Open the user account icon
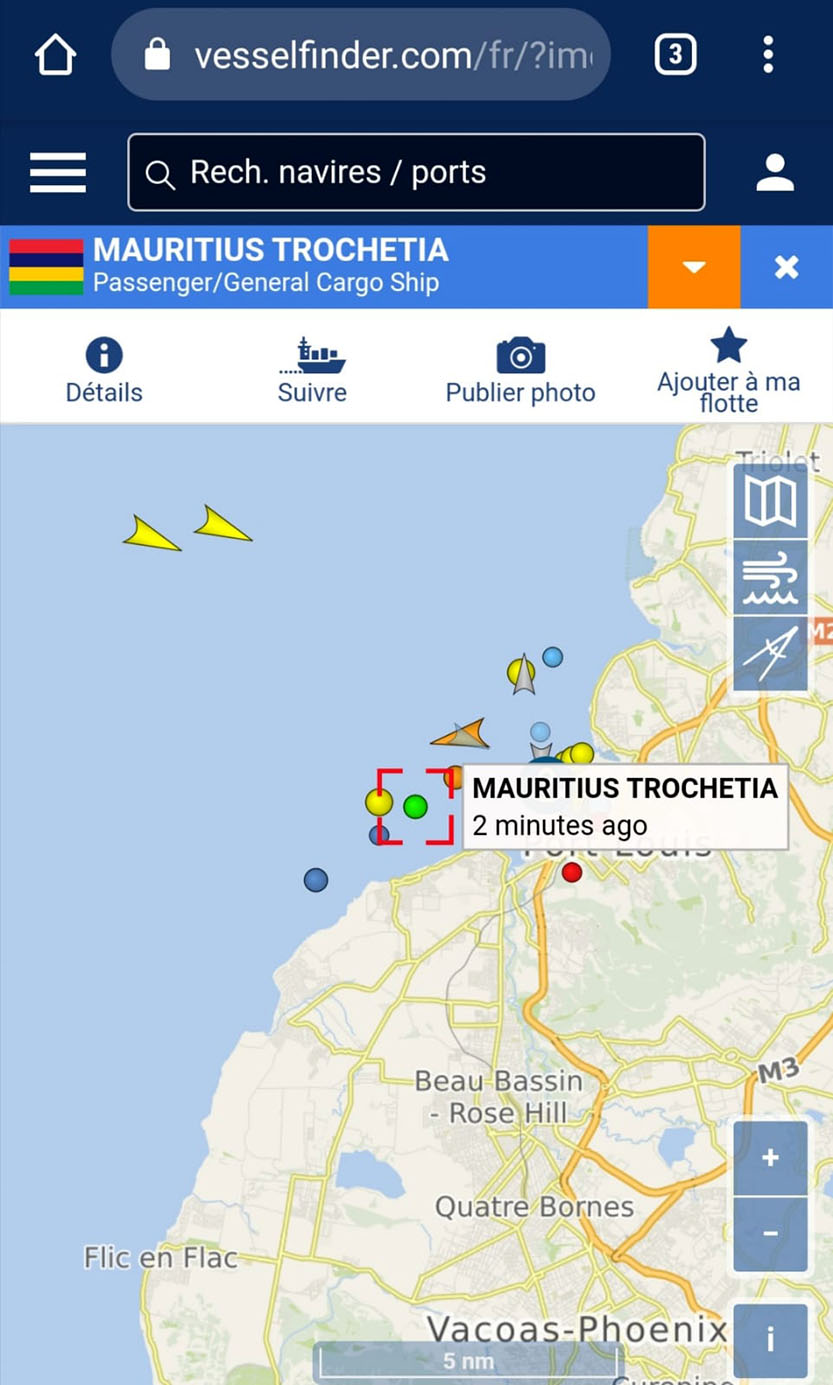 [775, 173]
